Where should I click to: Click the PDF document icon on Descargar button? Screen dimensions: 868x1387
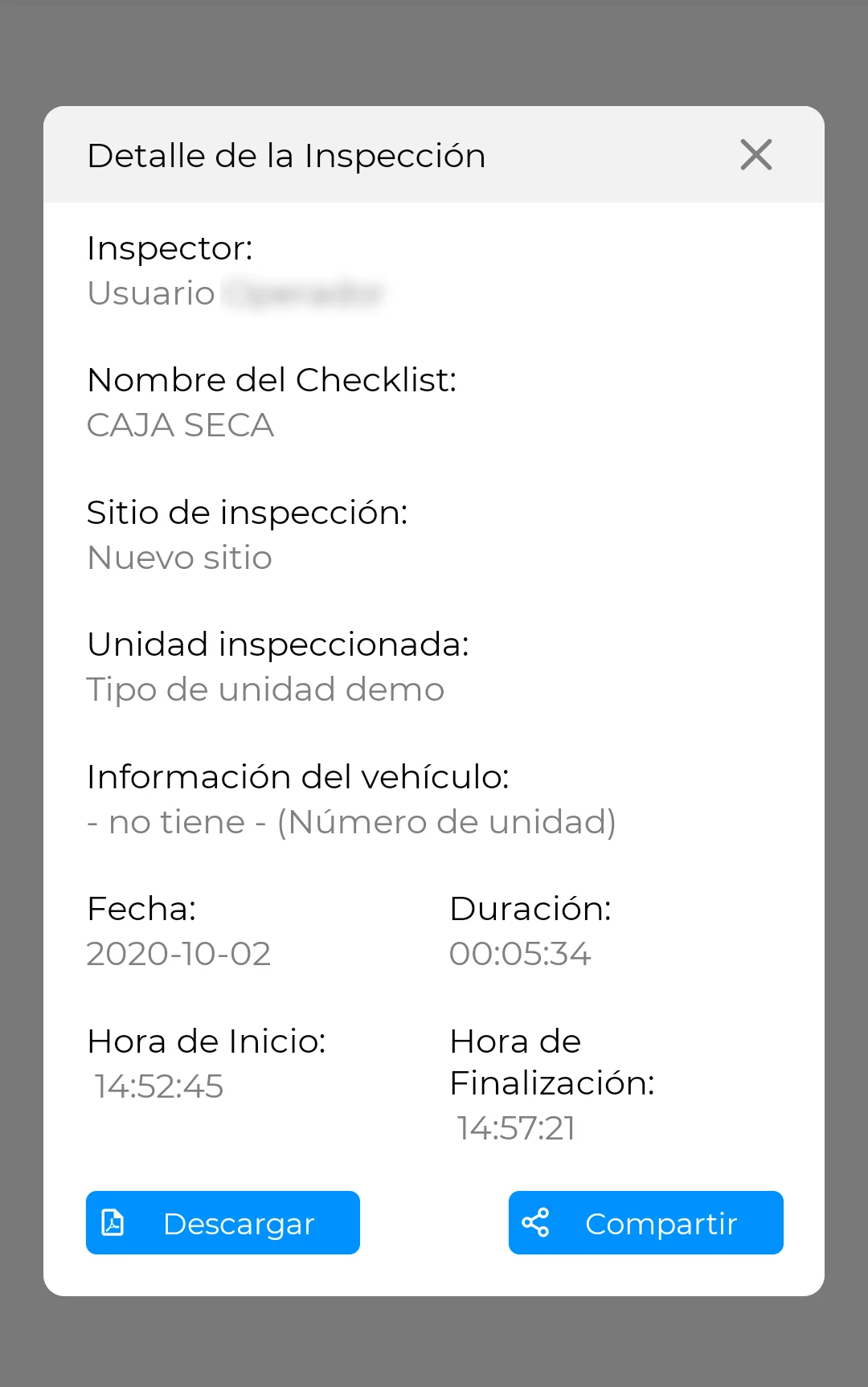click(x=115, y=1222)
